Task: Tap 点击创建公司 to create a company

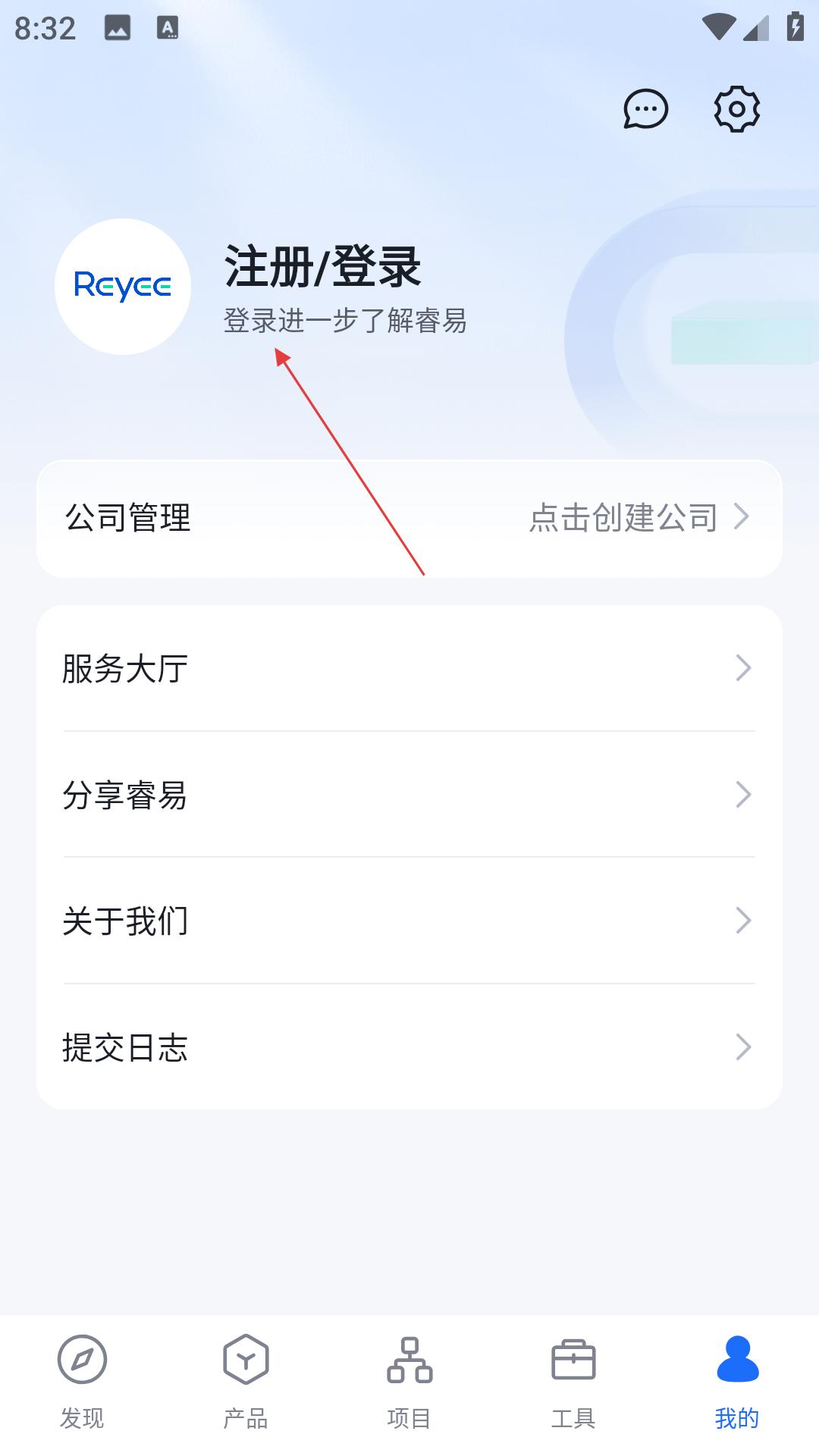Action: coord(624,518)
